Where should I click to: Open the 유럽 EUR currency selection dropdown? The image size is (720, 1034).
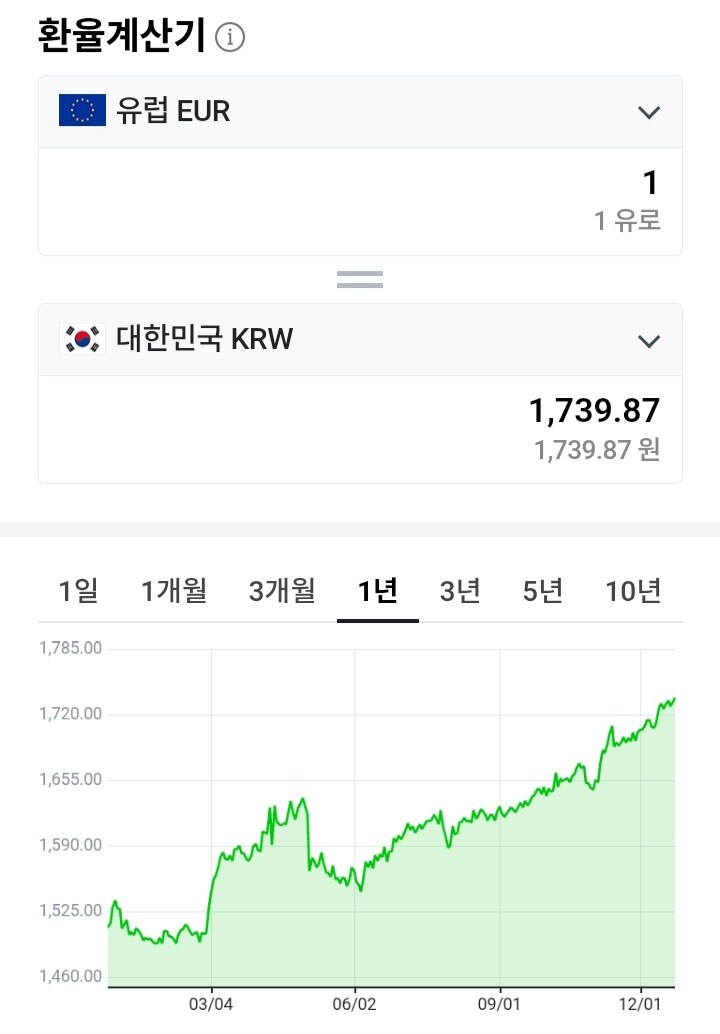coord(360,111)
